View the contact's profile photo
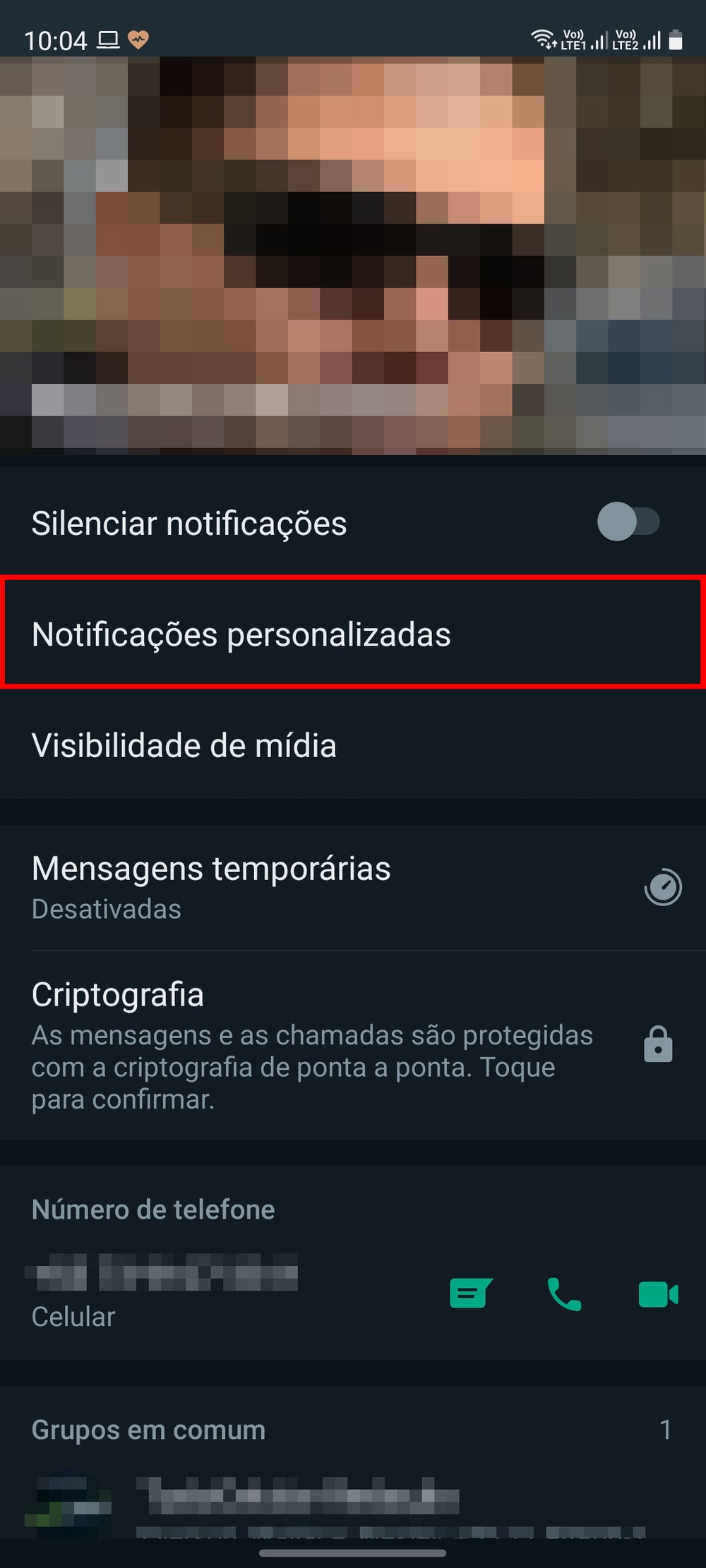Screen dimensions: 706x1568 coord(353,255)
